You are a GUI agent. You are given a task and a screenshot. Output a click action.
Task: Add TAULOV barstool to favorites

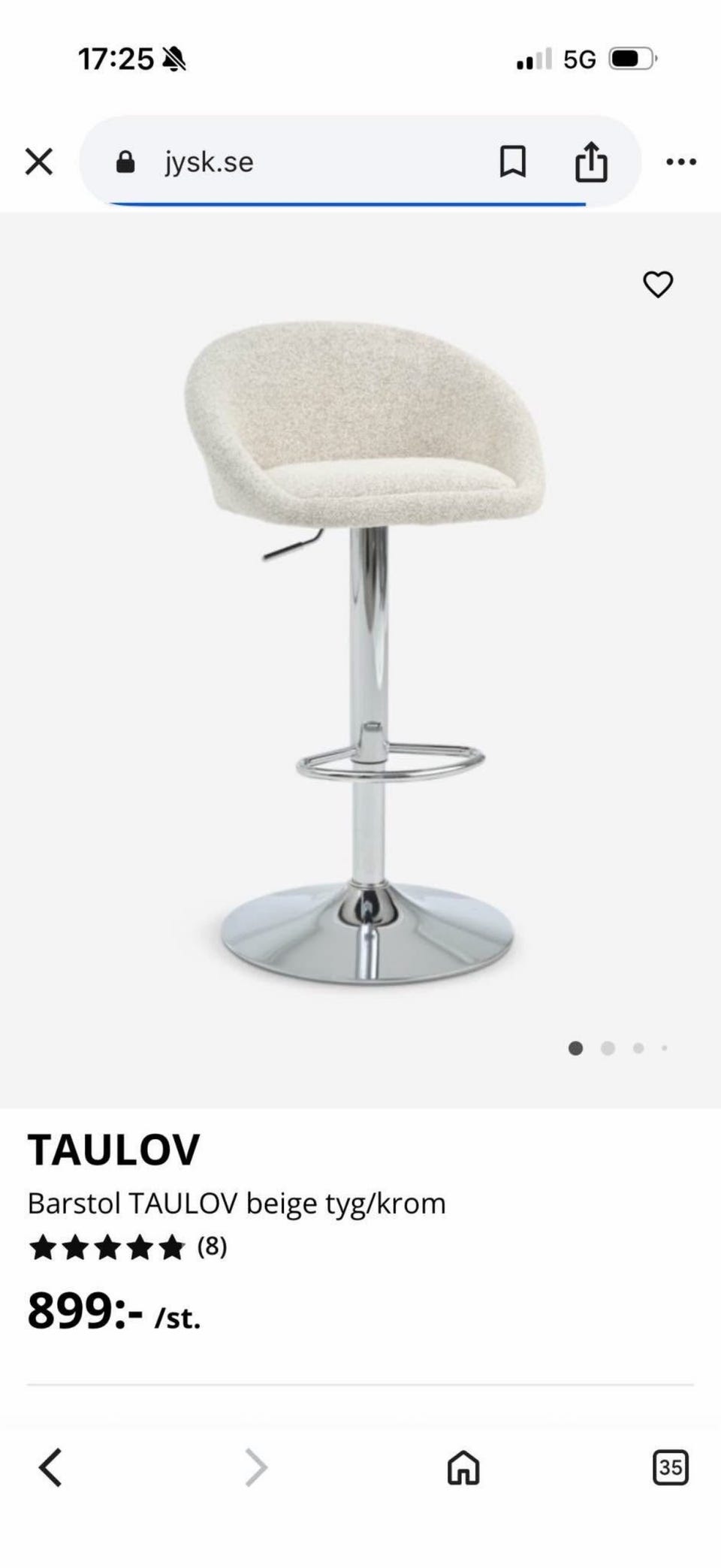658,284
